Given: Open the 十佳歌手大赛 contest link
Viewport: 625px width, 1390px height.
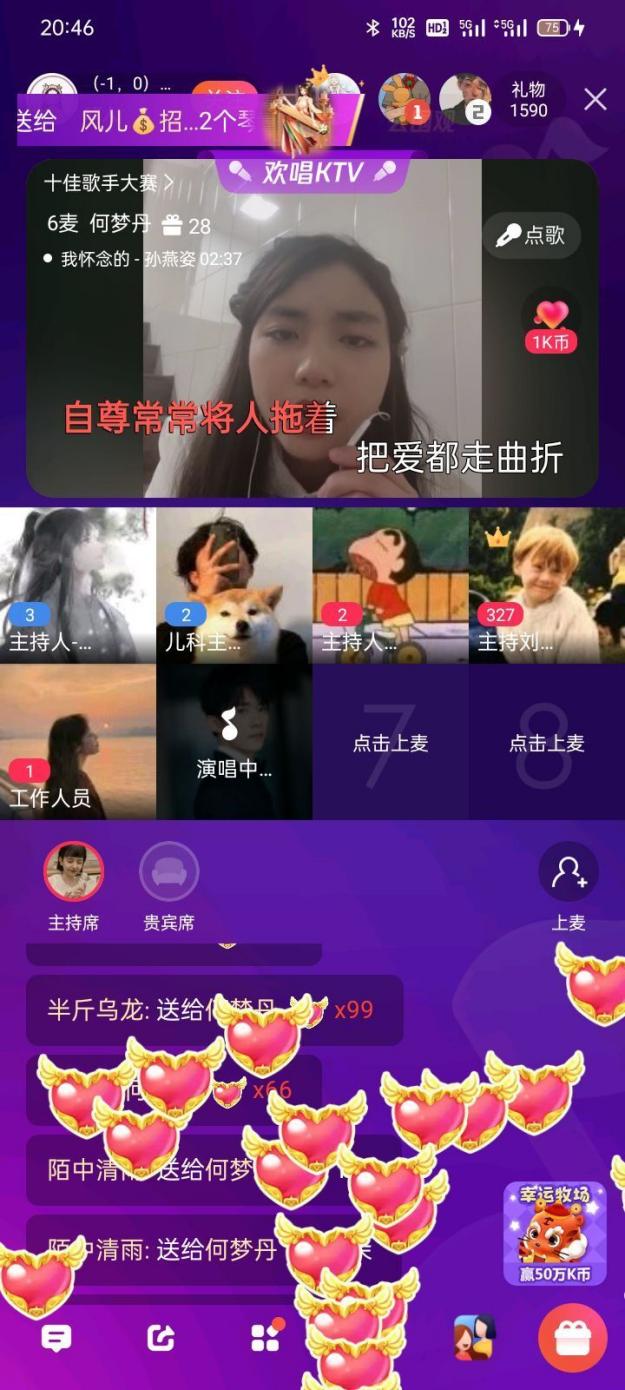Looking at the screenshot, I should pyautogui.click(x=108, y=183).
